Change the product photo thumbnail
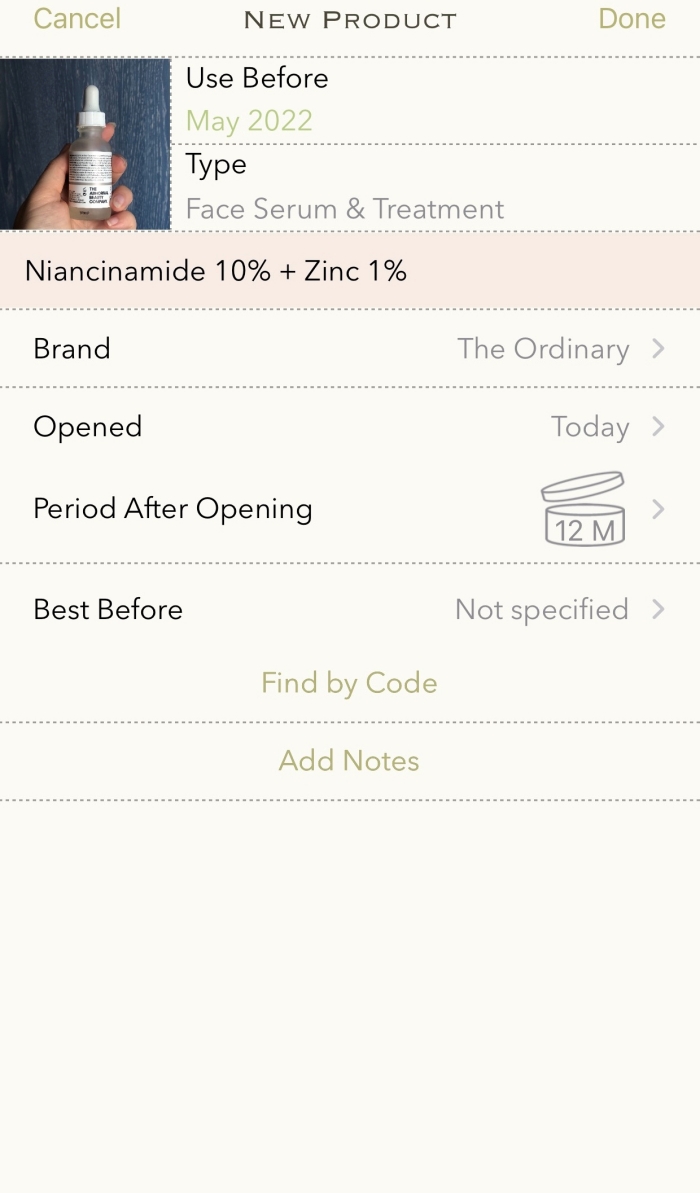 coord(85,144)
